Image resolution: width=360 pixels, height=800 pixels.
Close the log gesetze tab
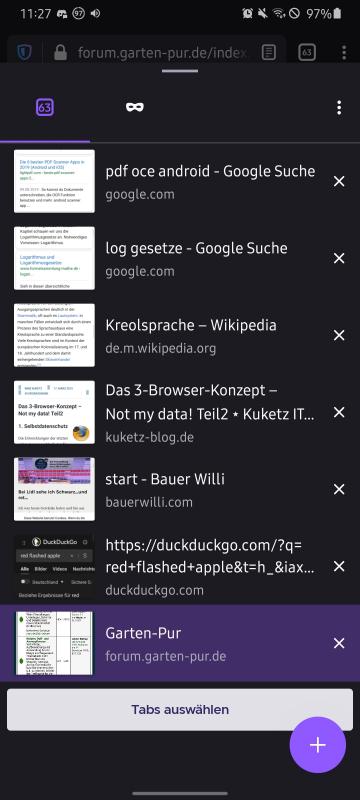coord(339,258)
